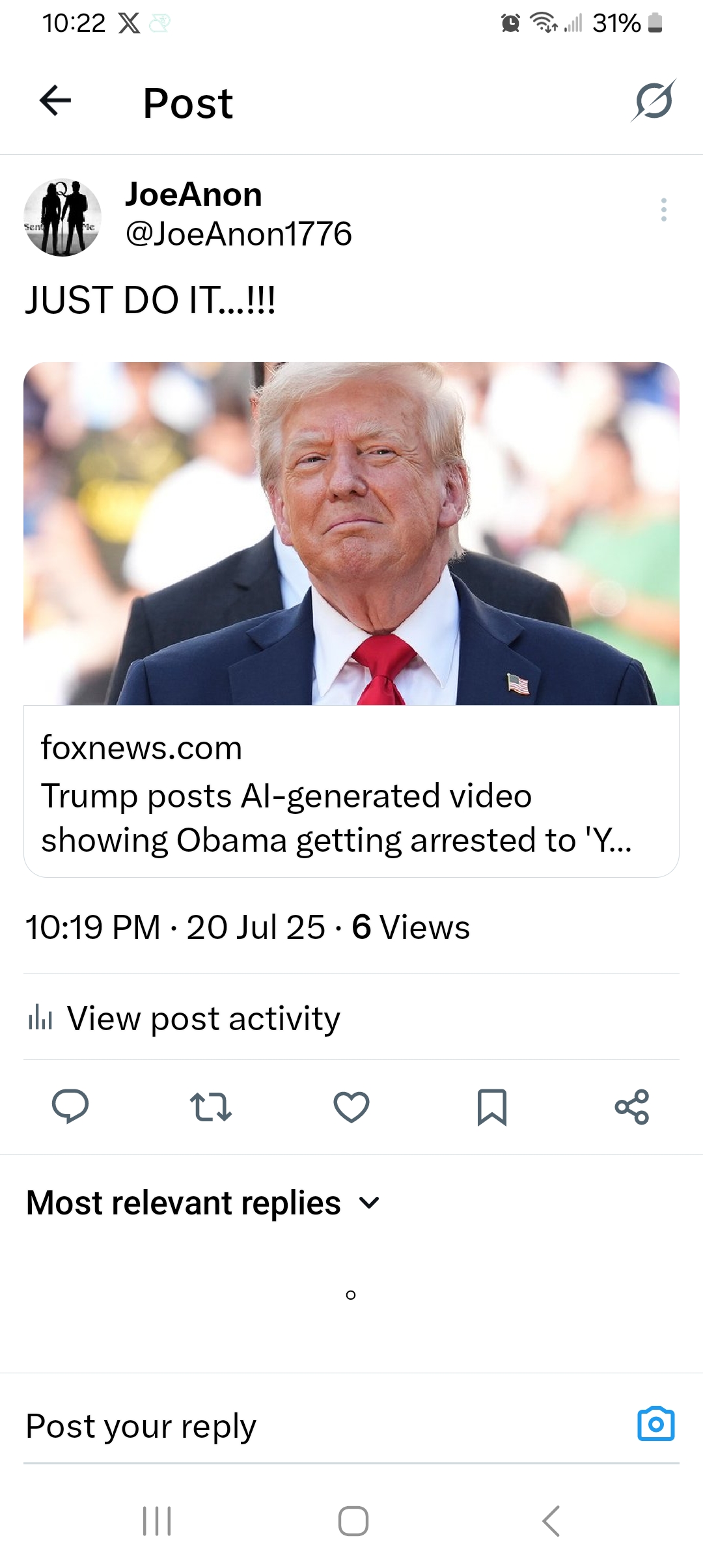
Task: Open the three-dot menu on JoeAnon's post
Action: coord(663,210)
